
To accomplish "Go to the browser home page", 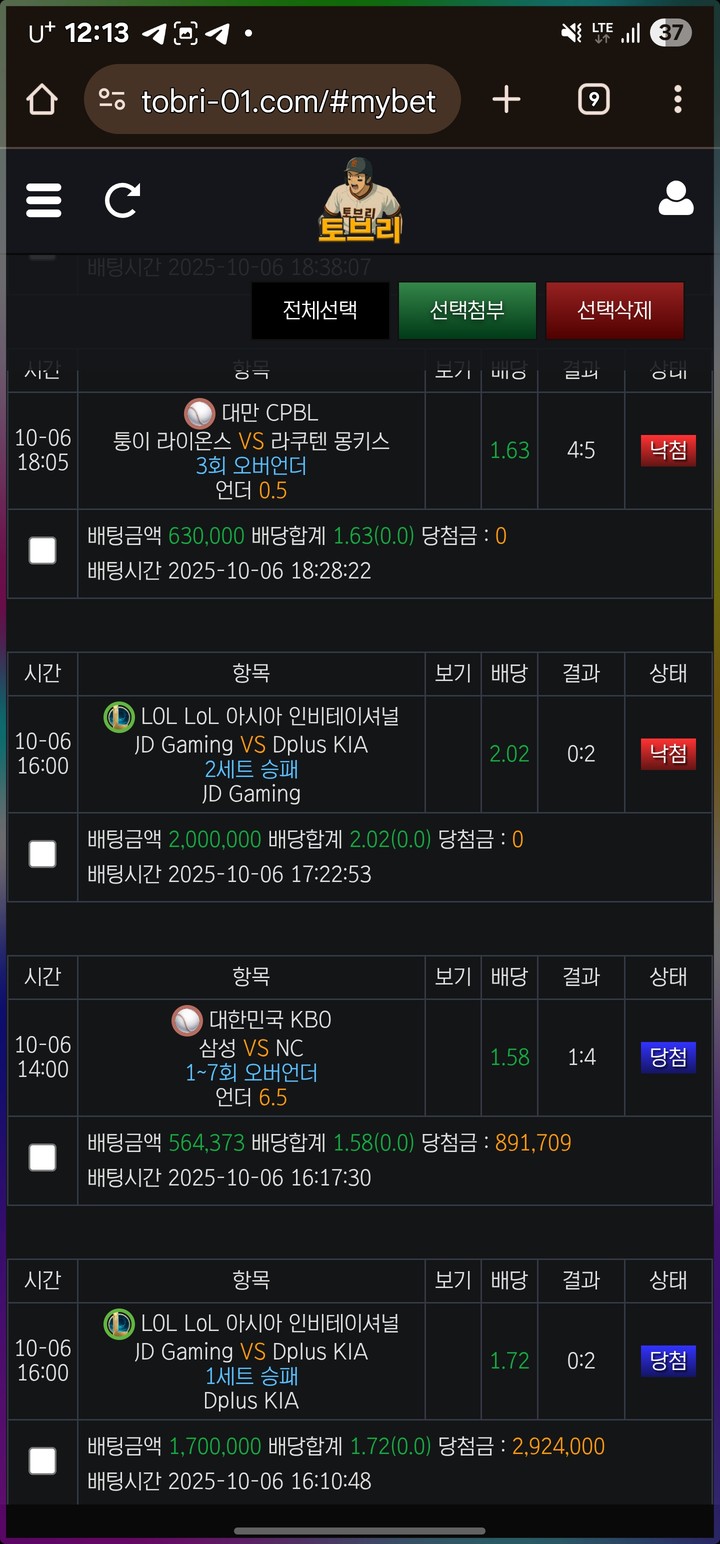I will coord(42,99).
